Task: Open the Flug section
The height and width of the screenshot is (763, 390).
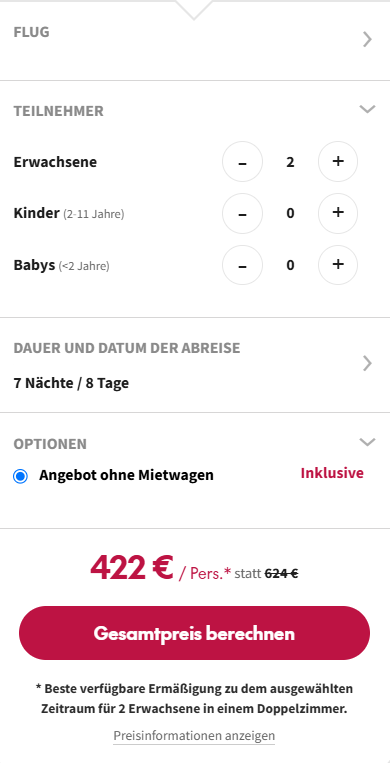Action: pos(195,40)
